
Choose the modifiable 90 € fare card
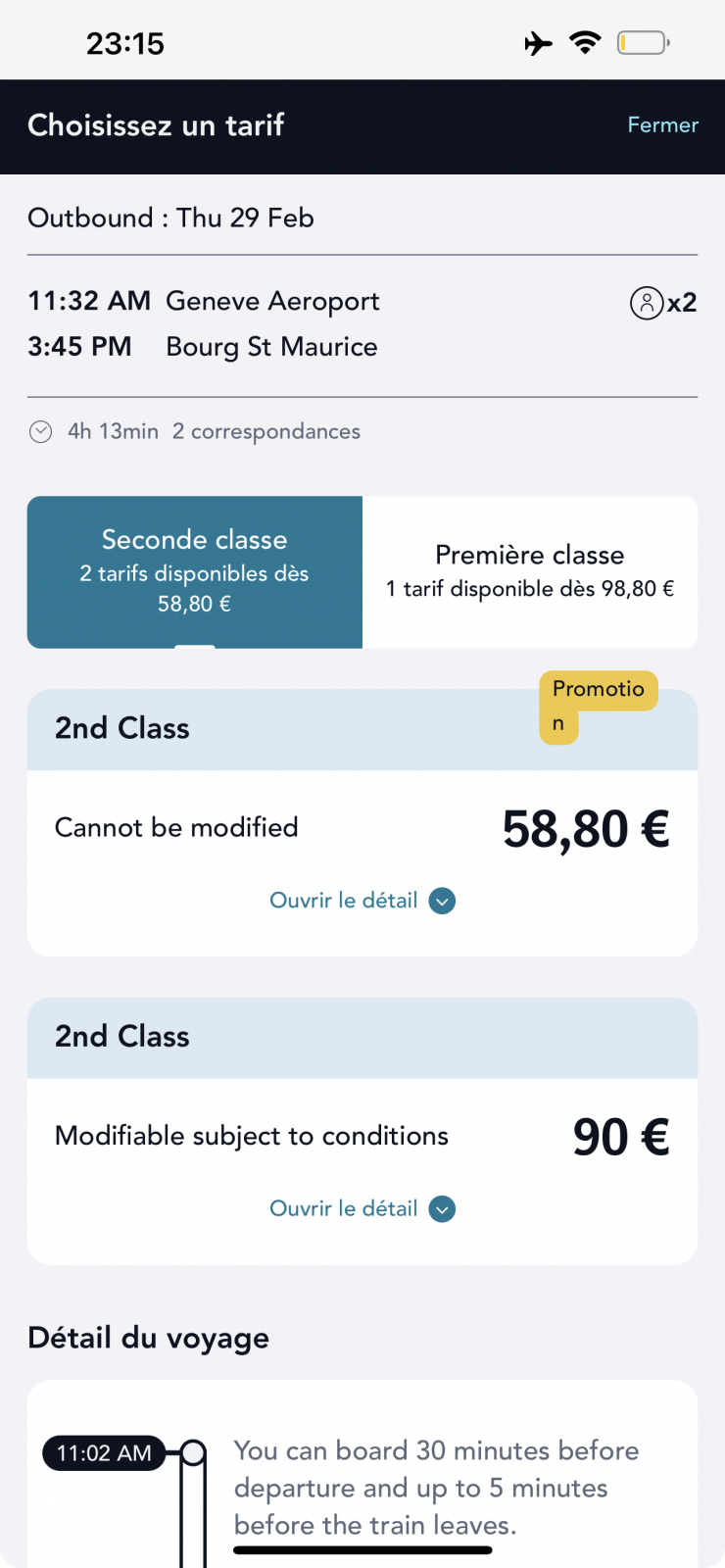(362, 1131)
